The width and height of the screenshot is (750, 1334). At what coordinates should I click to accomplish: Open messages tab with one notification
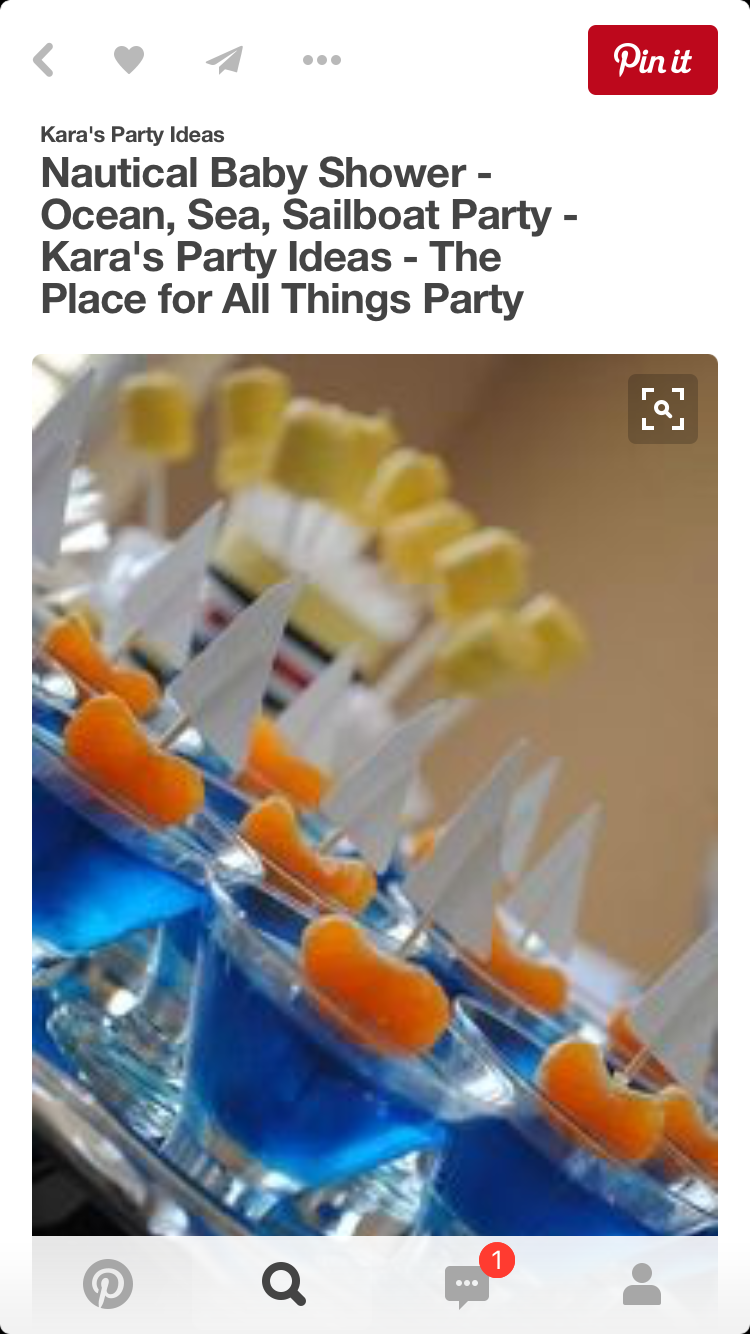pyautogui.click(x=468, y=1284)
